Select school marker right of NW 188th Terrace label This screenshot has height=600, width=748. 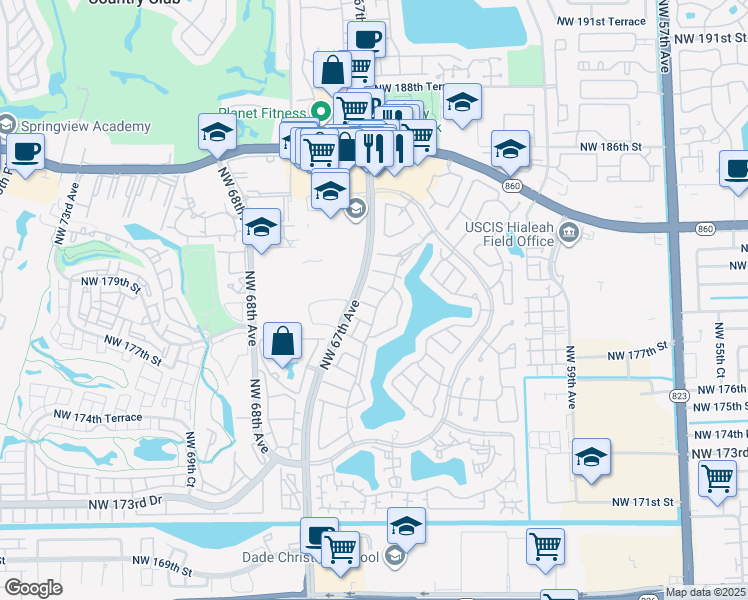tap(462, 105)
